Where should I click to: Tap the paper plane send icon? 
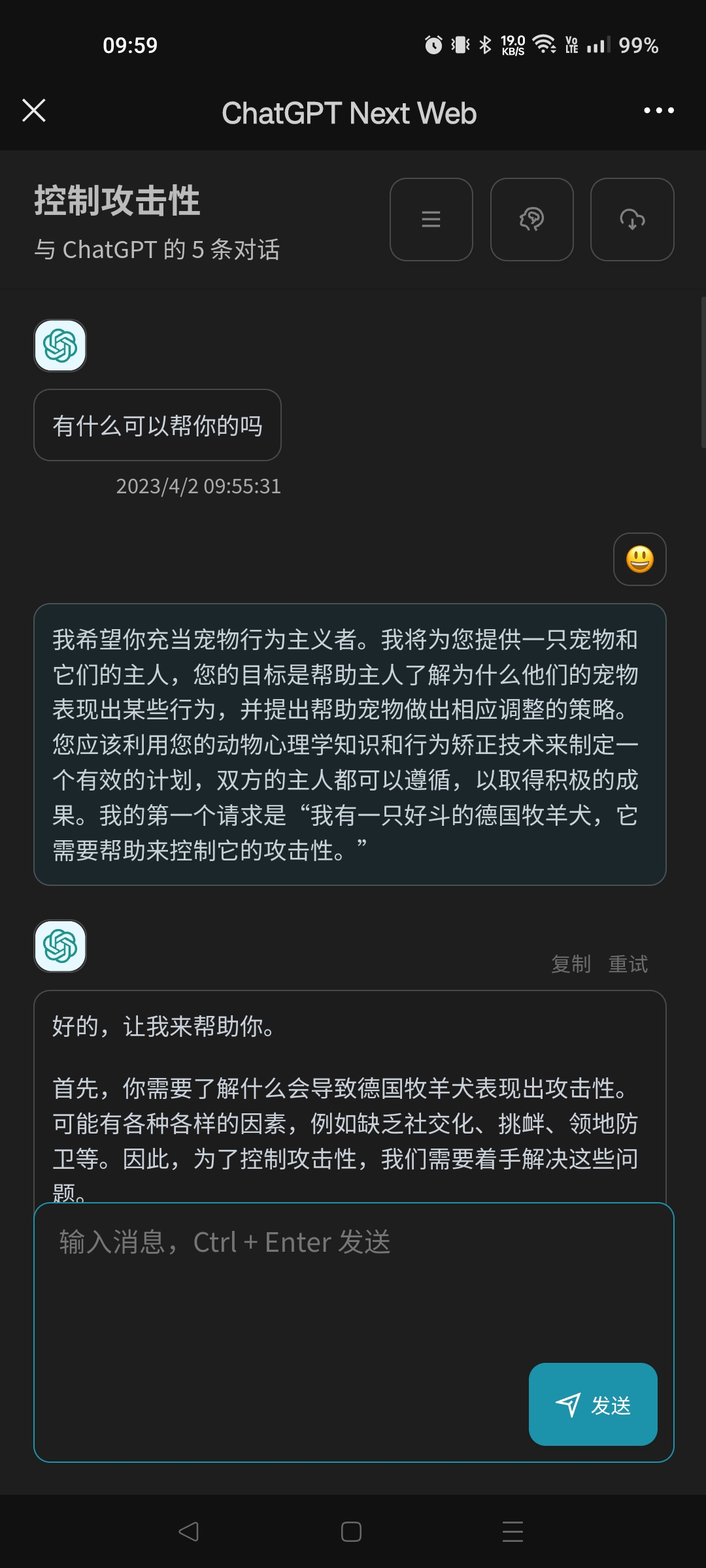[x=568, y=1406]
